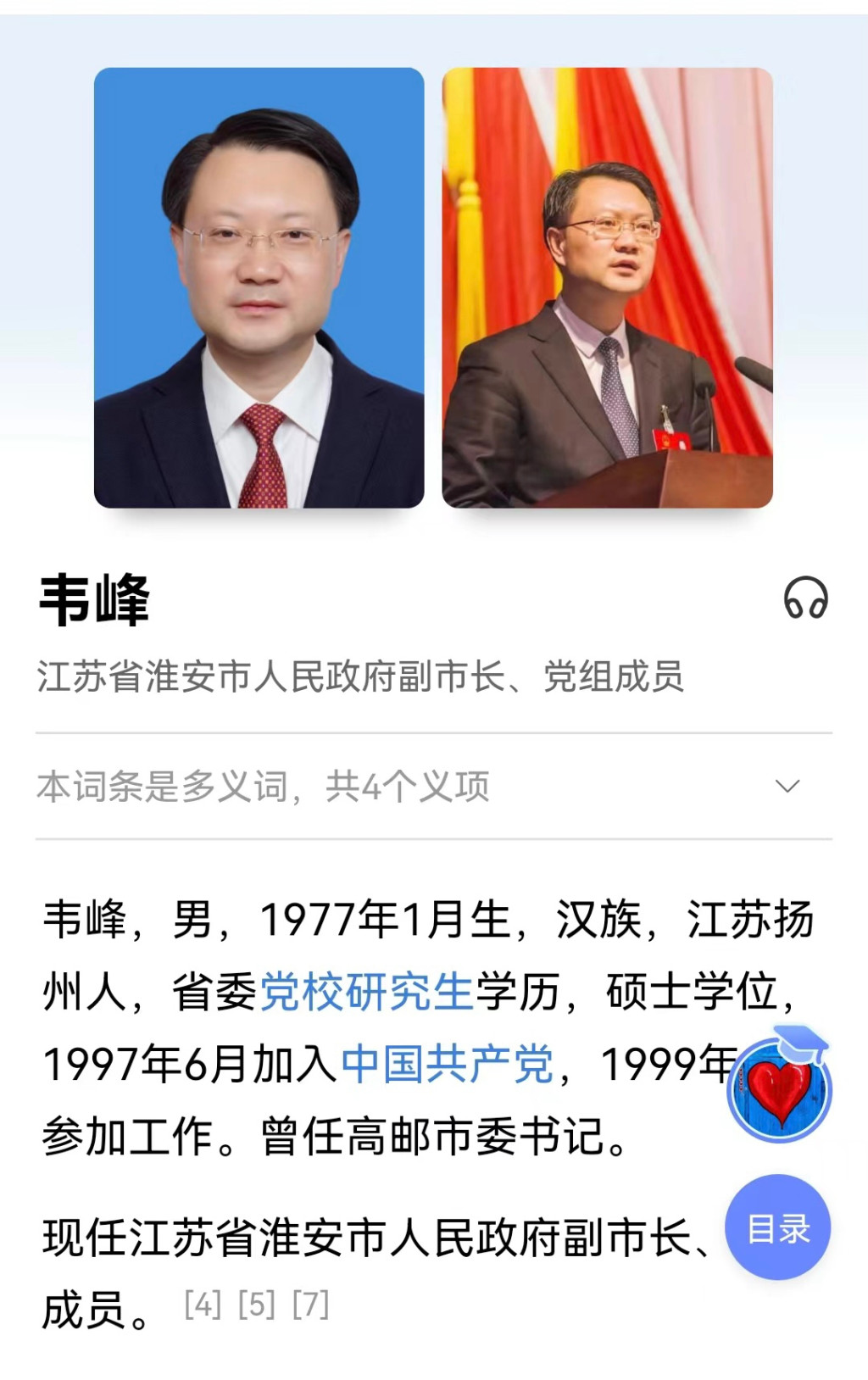Open reference citation [4]
The image size is (868, 1380).
click(x=203, y=1305)
